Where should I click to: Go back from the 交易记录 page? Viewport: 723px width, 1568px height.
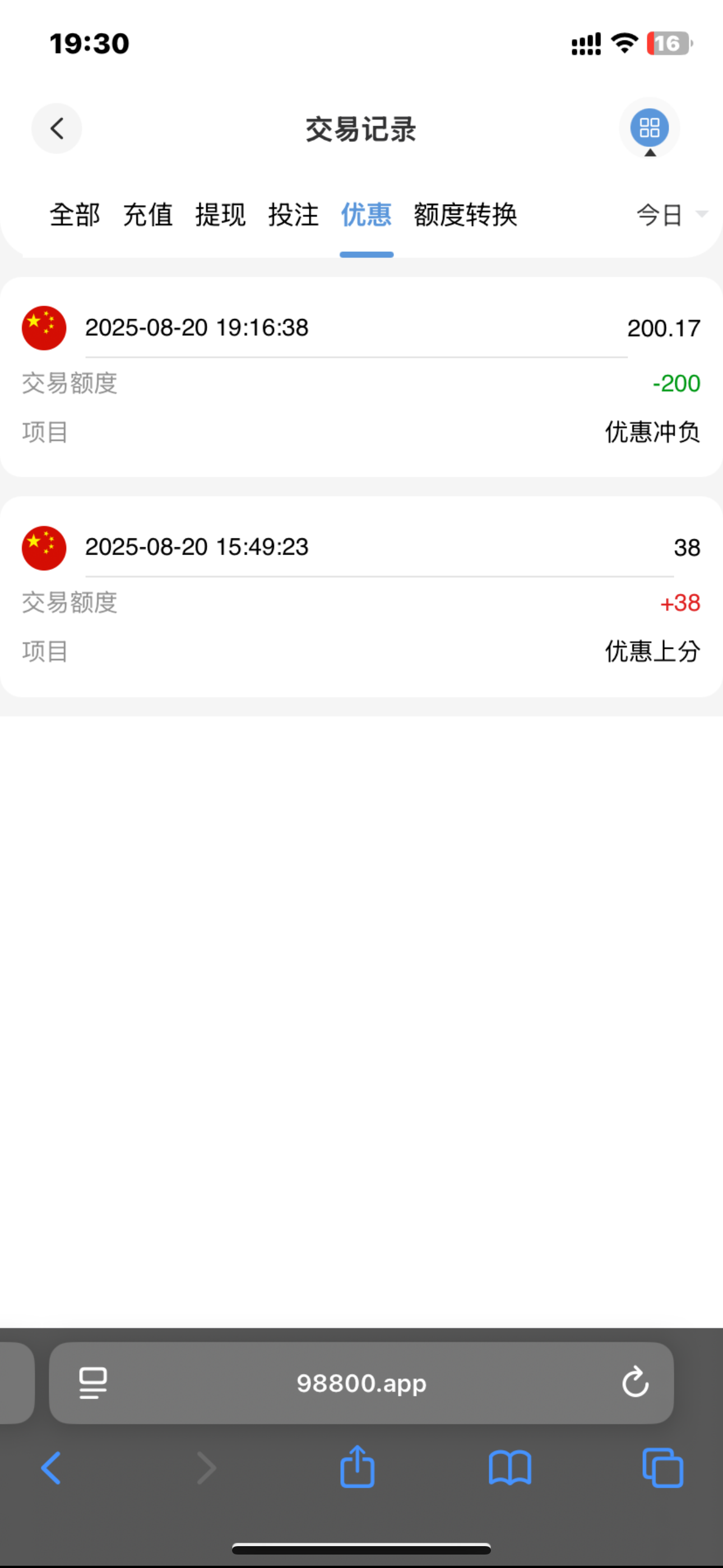[x=57, y=128]
